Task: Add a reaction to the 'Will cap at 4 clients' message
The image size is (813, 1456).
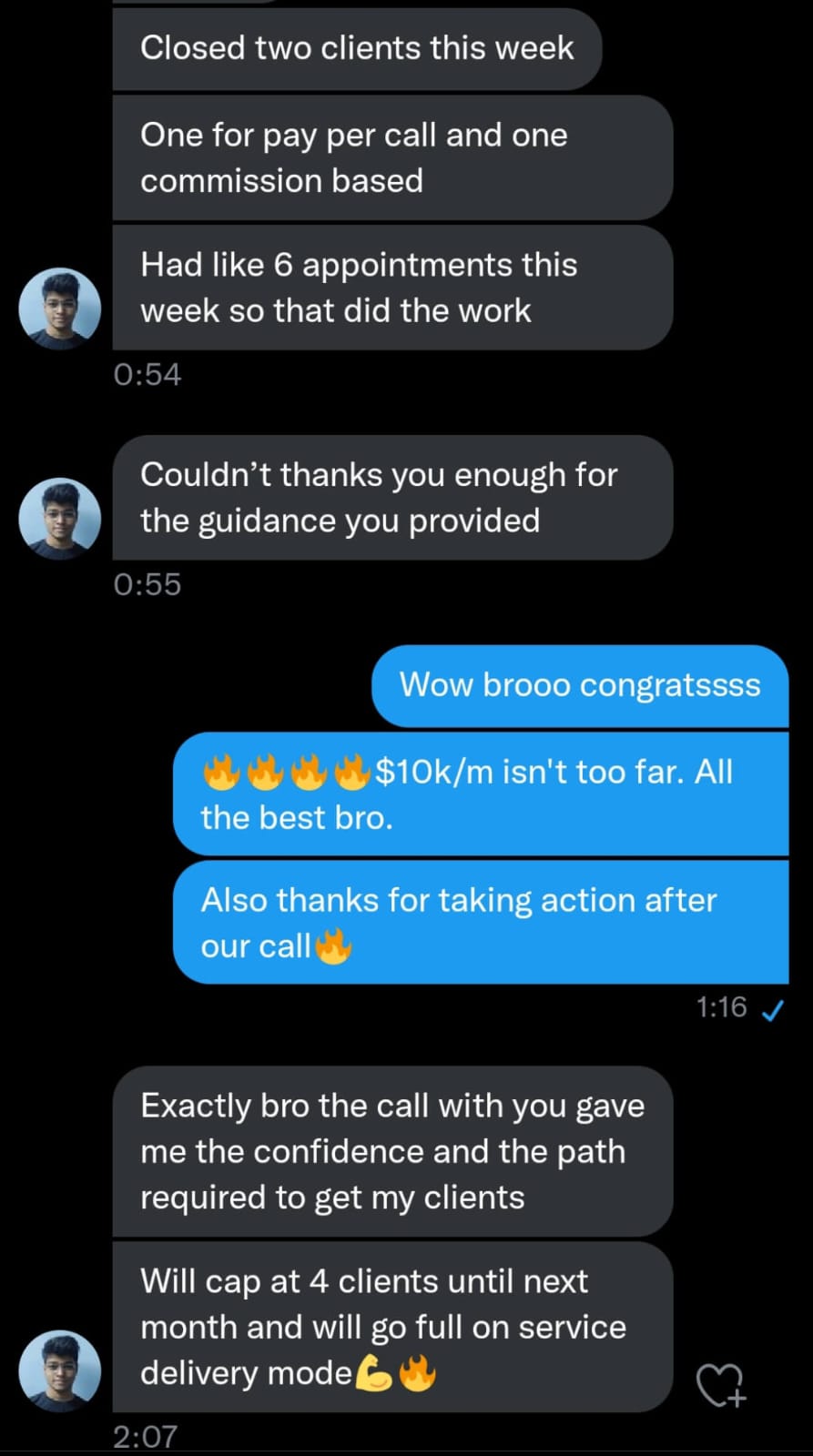Action: pyautogui.click(x=719, y=1385)
